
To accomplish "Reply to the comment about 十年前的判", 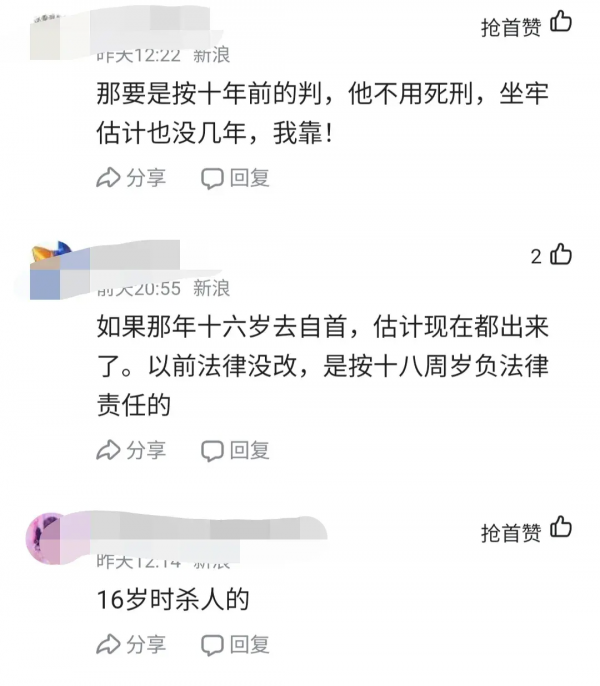I will 236,178.
